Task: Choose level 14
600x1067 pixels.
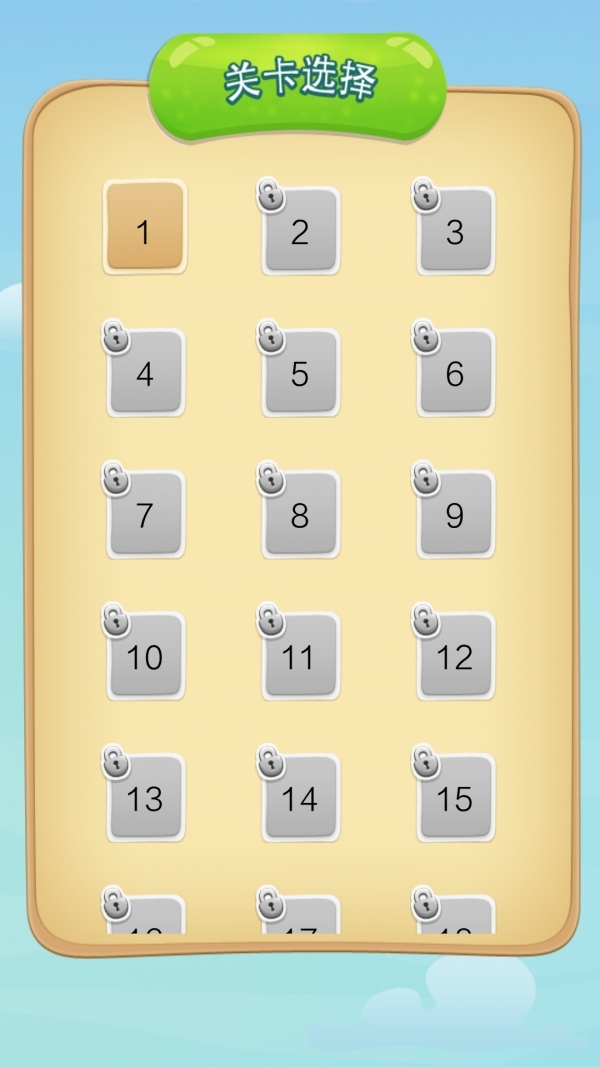Action: (x=300, y=798)
